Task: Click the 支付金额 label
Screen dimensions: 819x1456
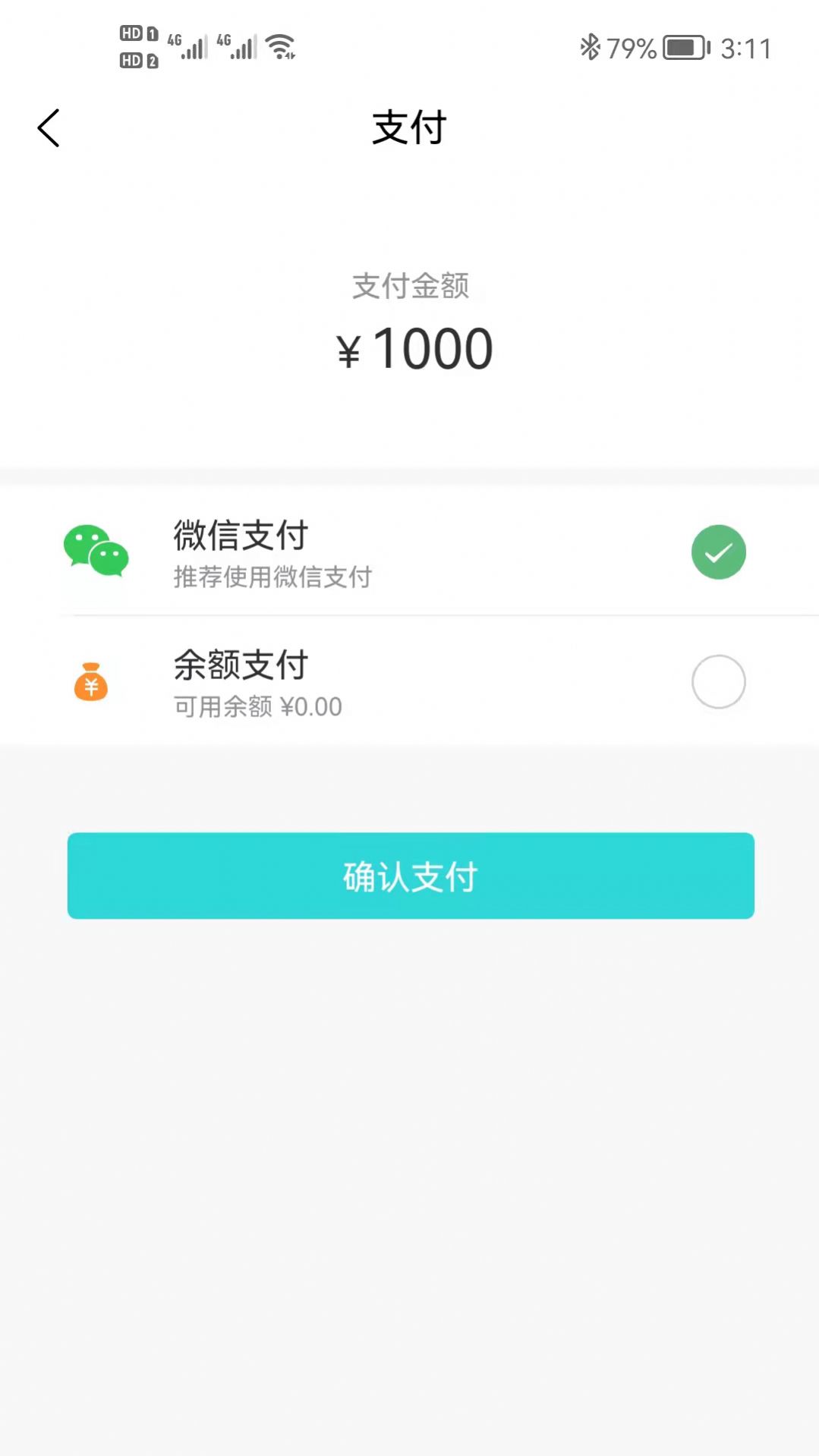Action: tap(409, 286)
